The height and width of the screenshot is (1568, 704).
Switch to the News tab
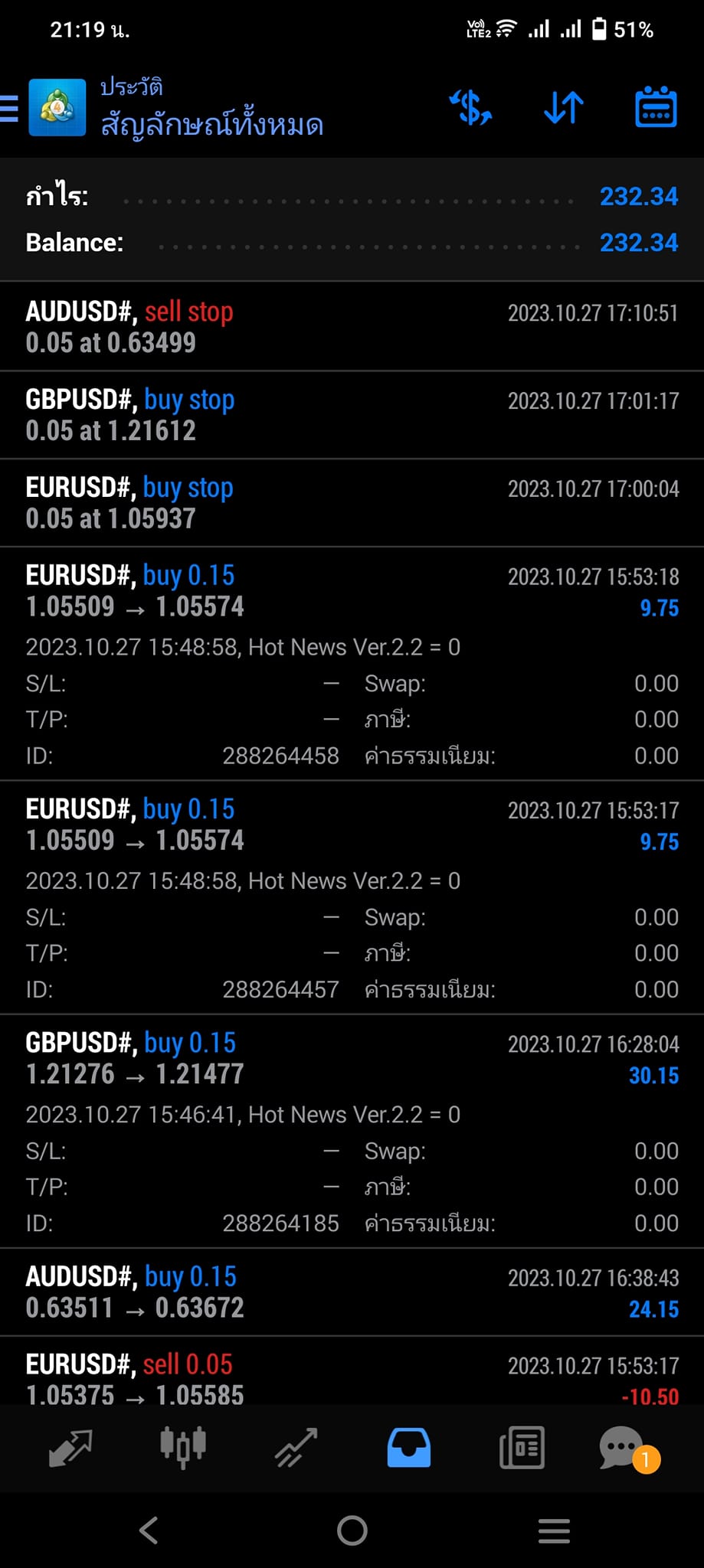522,1448
